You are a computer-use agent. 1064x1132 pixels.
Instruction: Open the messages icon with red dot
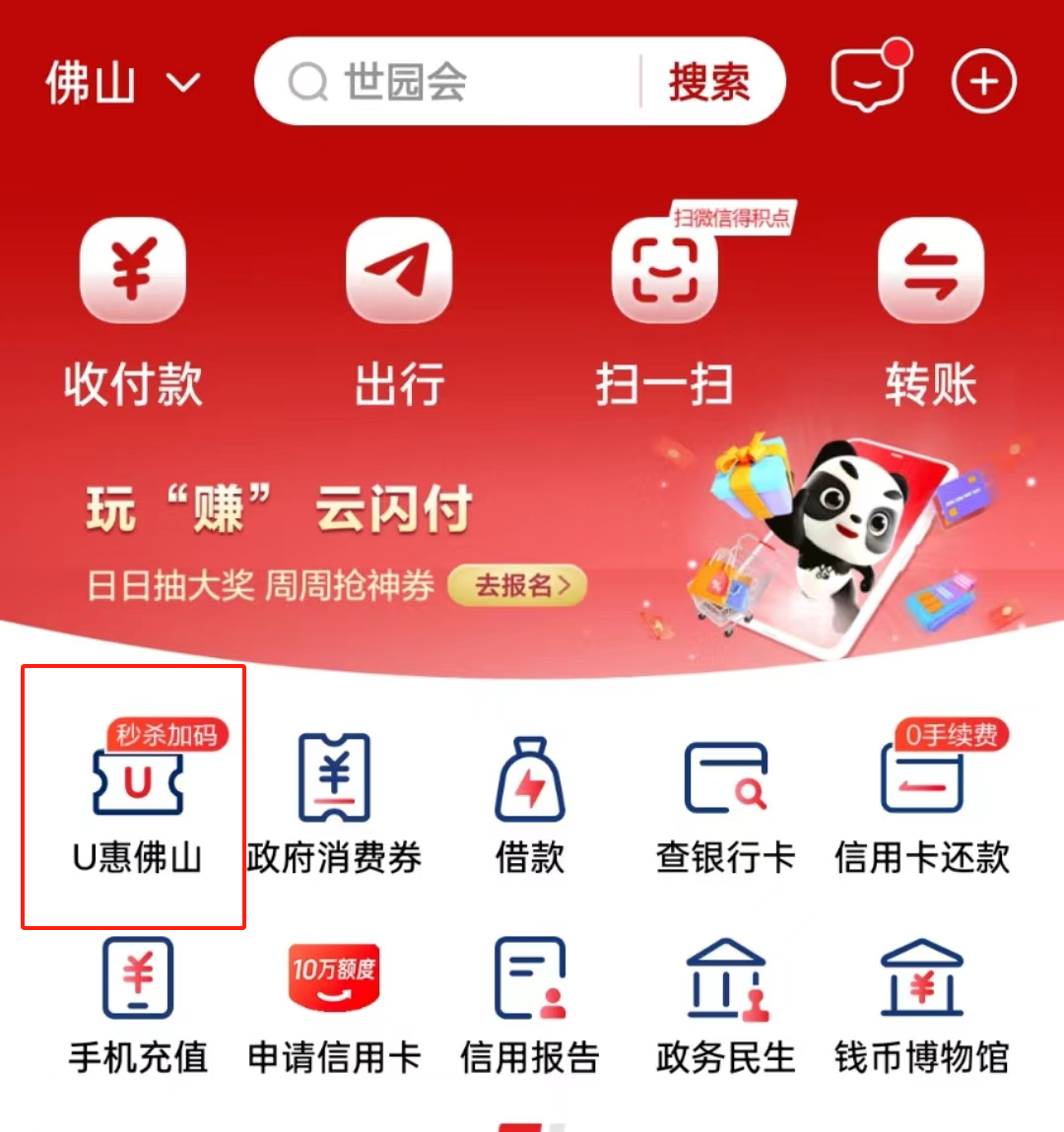(867, 81)
